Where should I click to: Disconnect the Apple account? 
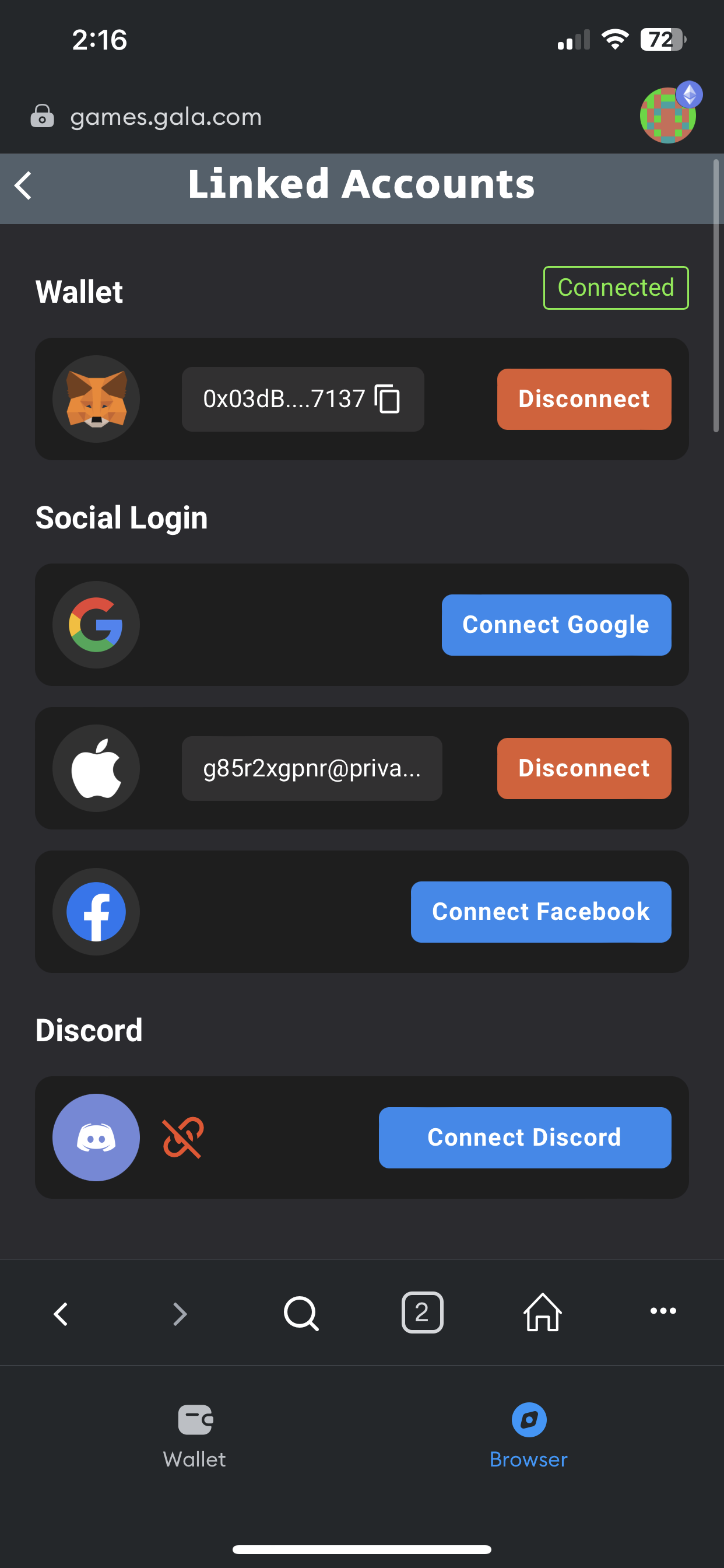pos(584,768)
